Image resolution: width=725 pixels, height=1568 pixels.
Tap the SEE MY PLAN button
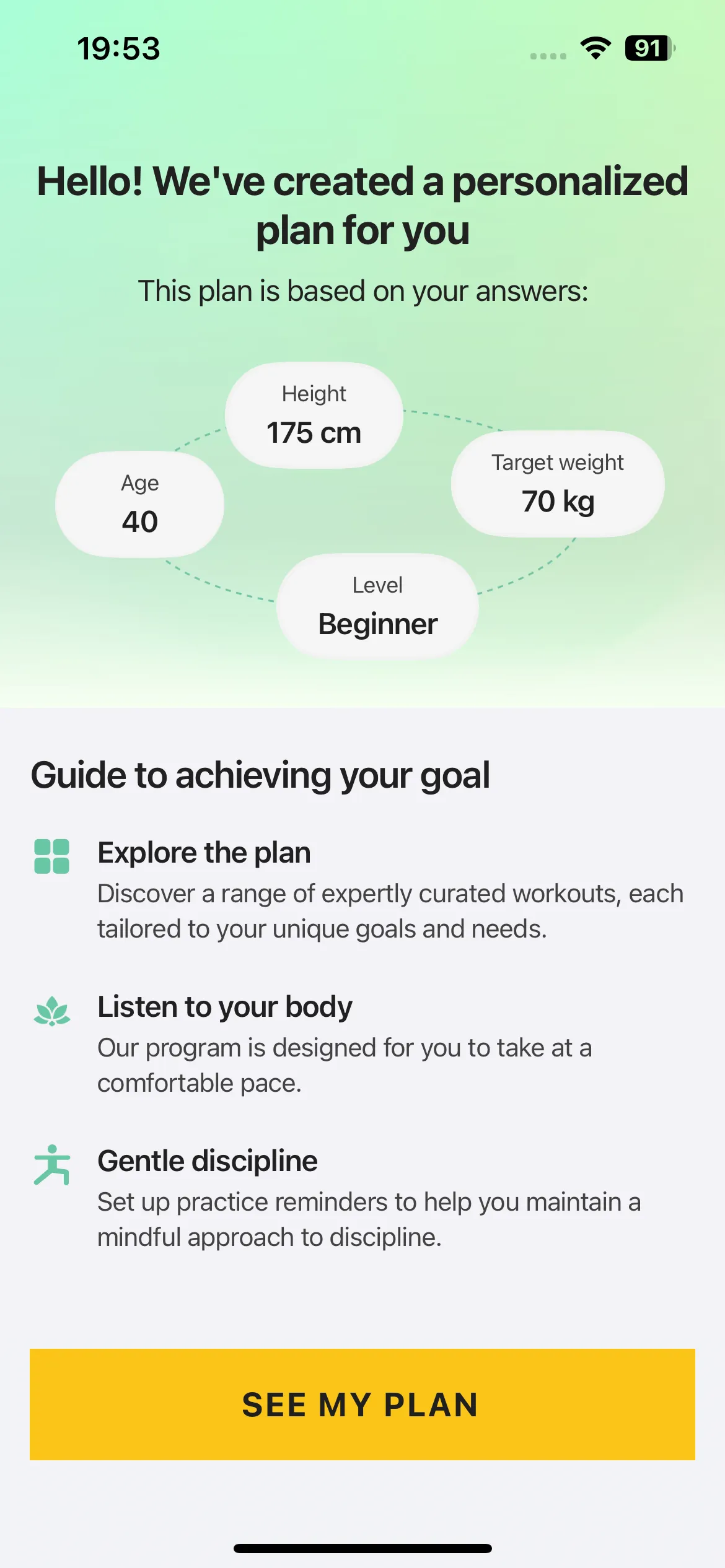(x=362, y=1404)
